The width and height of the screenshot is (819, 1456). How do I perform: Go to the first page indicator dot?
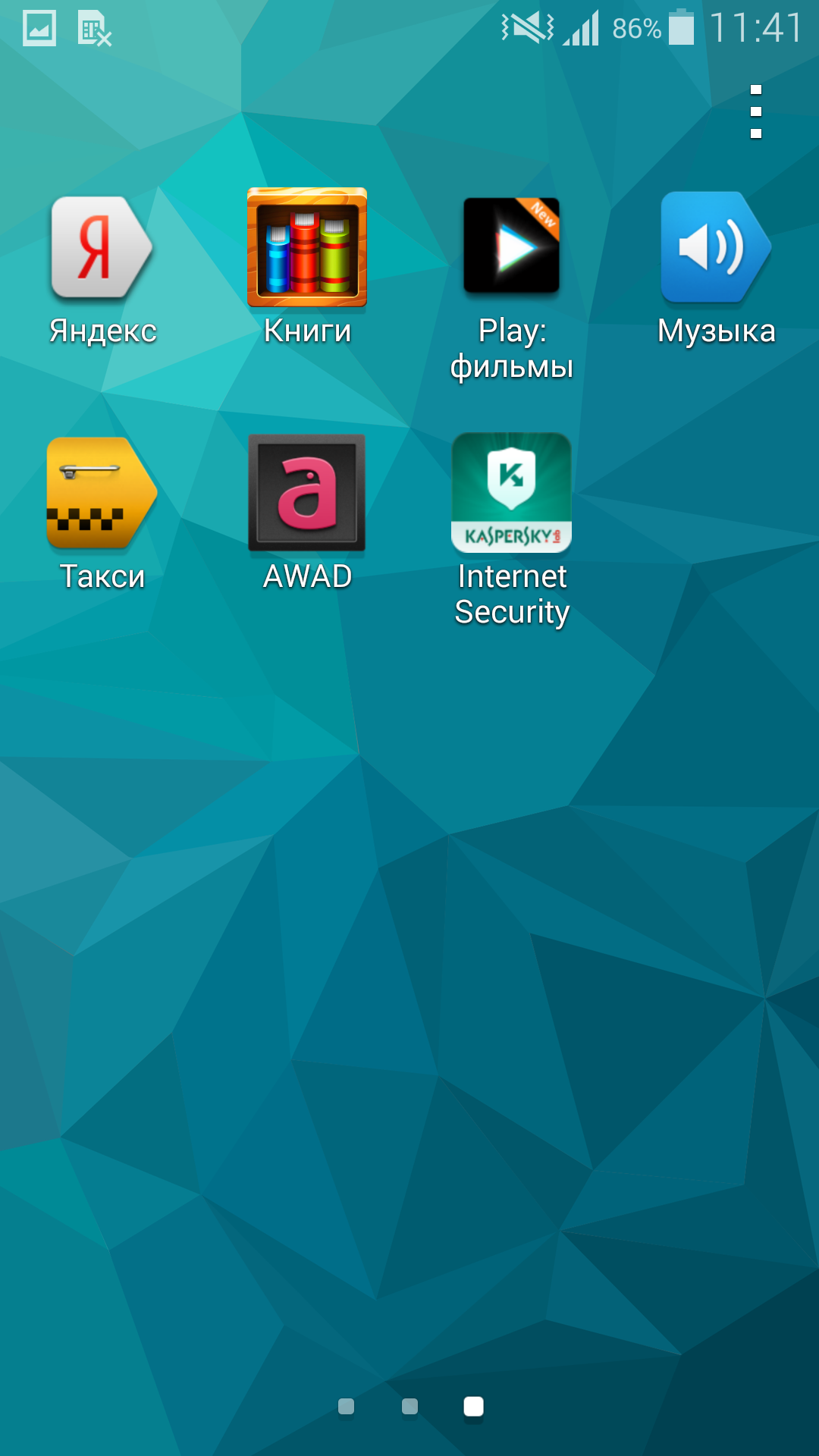[x=346, y=1407]
